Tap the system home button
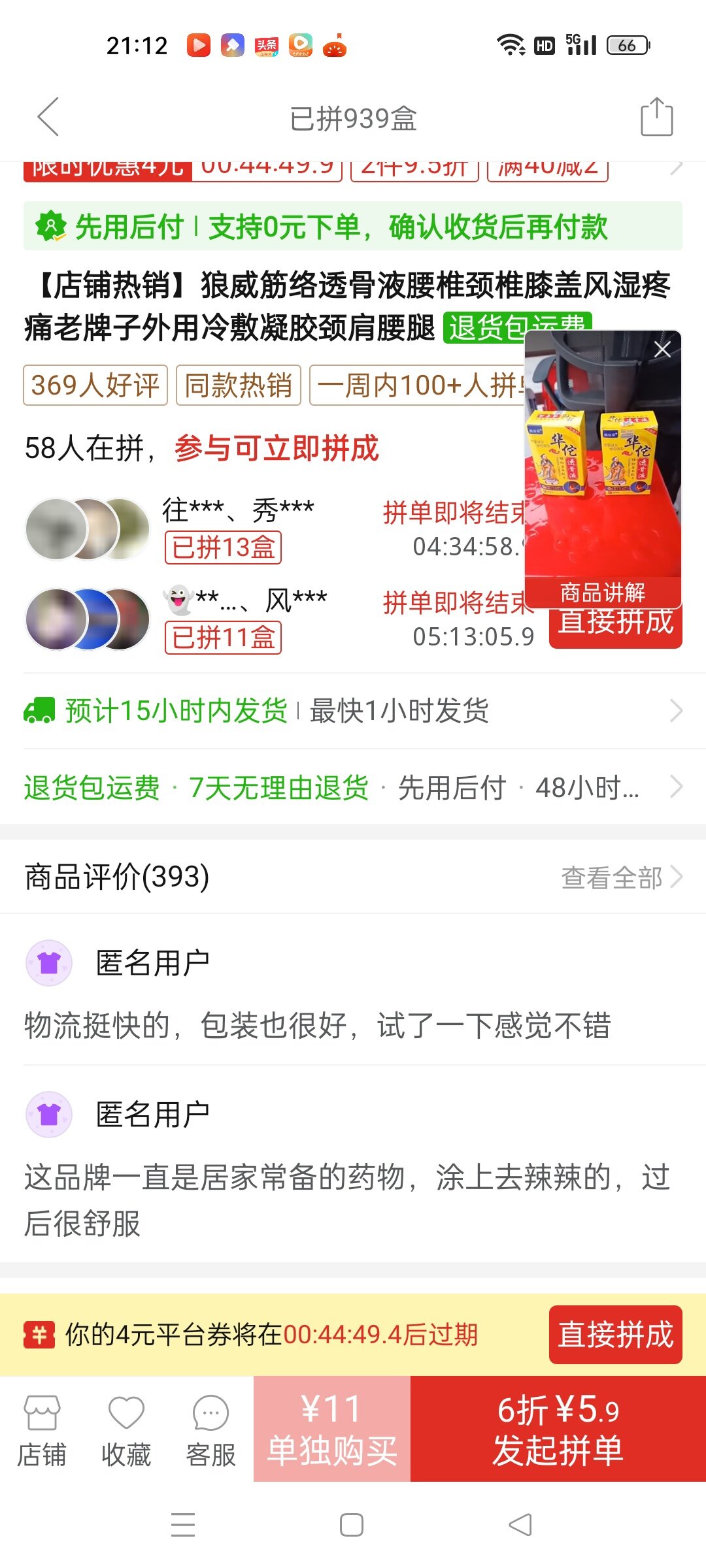The image size is (706, 1568). pos(352,1526)
